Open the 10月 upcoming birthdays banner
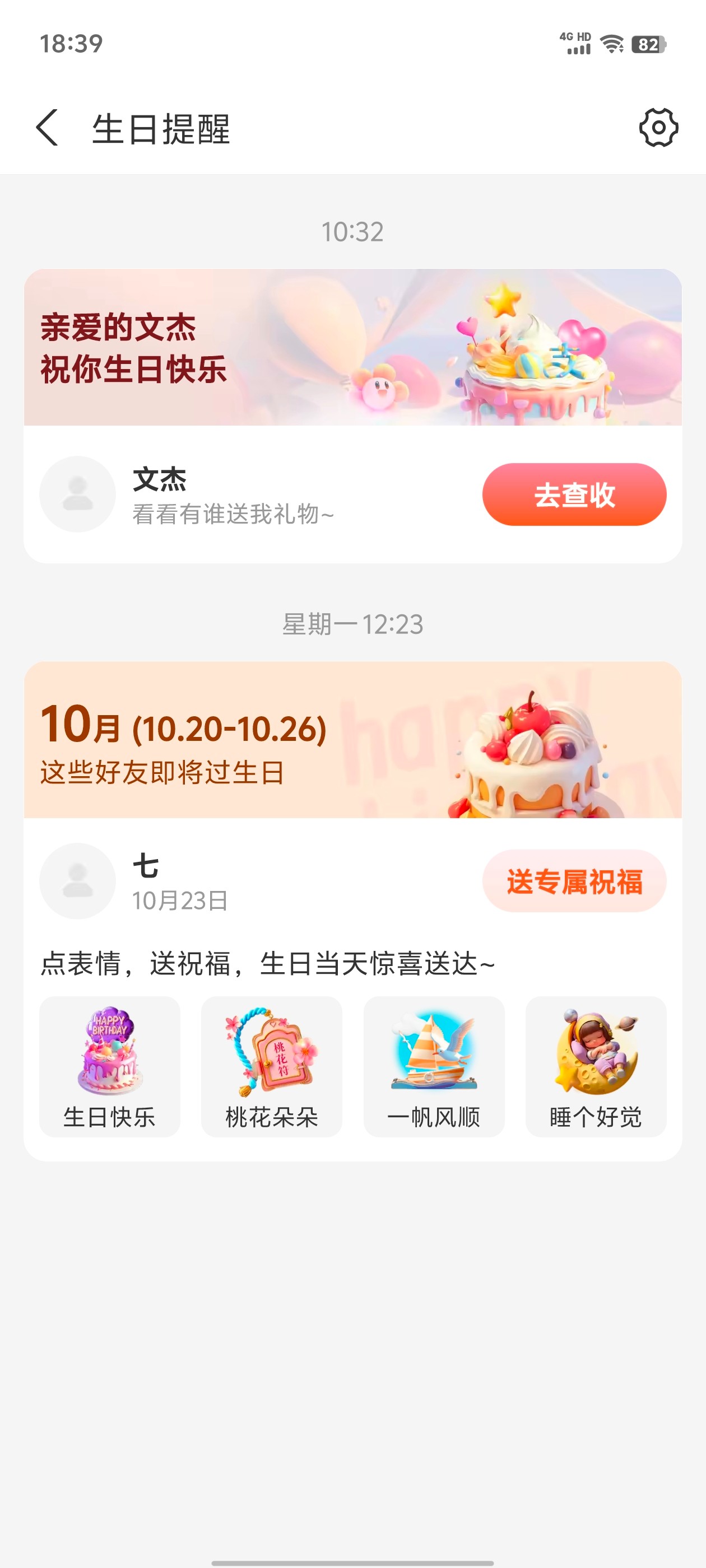This screenshot has height=1568, width=706. point(352,740)
